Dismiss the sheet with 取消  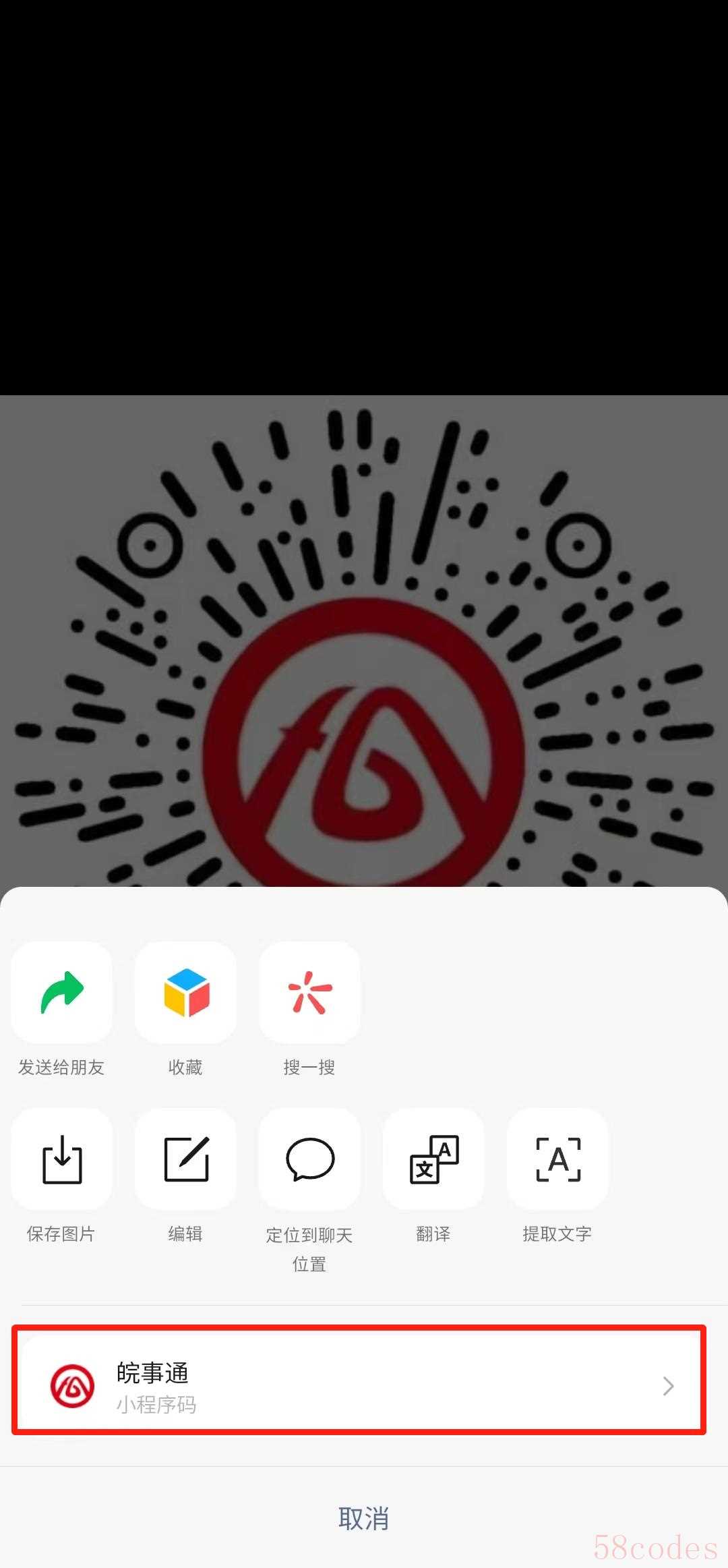click(x=363, y=1518)
